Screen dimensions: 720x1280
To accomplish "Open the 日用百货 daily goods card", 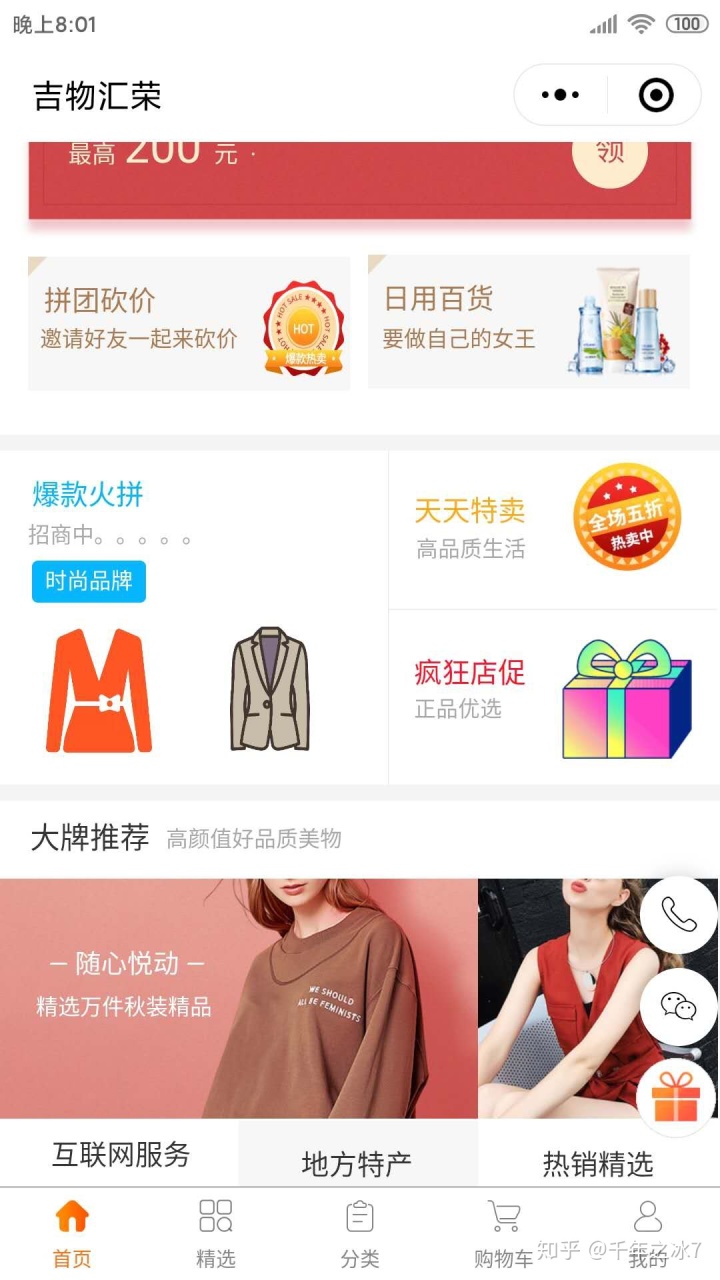I will 528,322.
